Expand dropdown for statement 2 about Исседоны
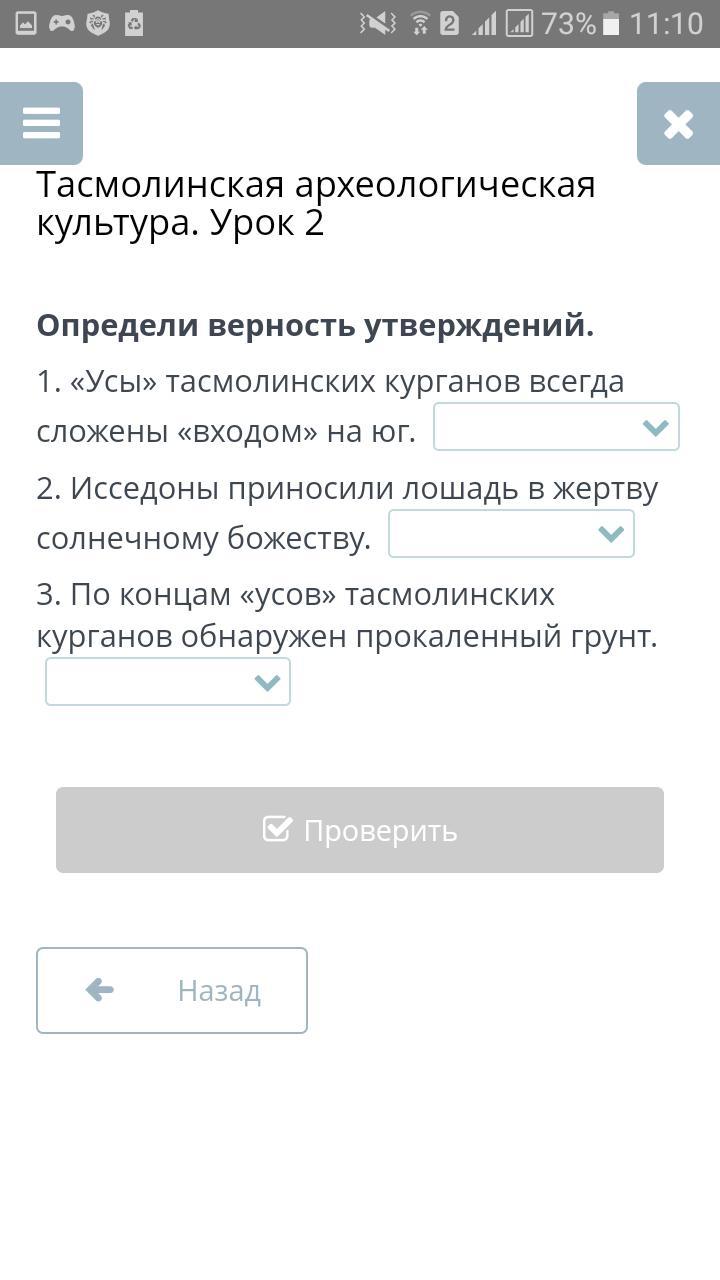The width and height of the screenshot is (720, 1280). click(x=511, y=534)
